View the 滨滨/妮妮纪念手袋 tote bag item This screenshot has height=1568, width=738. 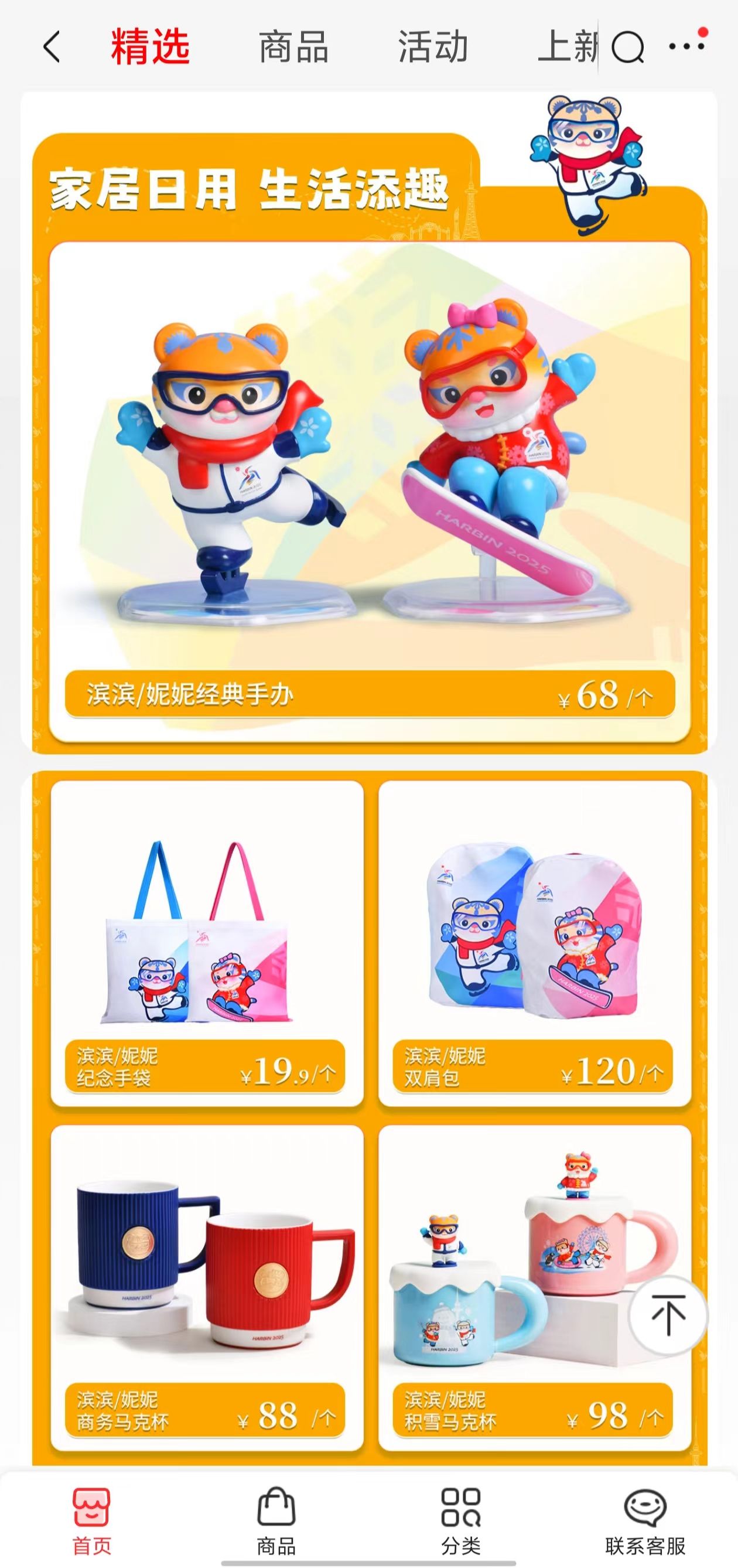[x=207, y=943]
